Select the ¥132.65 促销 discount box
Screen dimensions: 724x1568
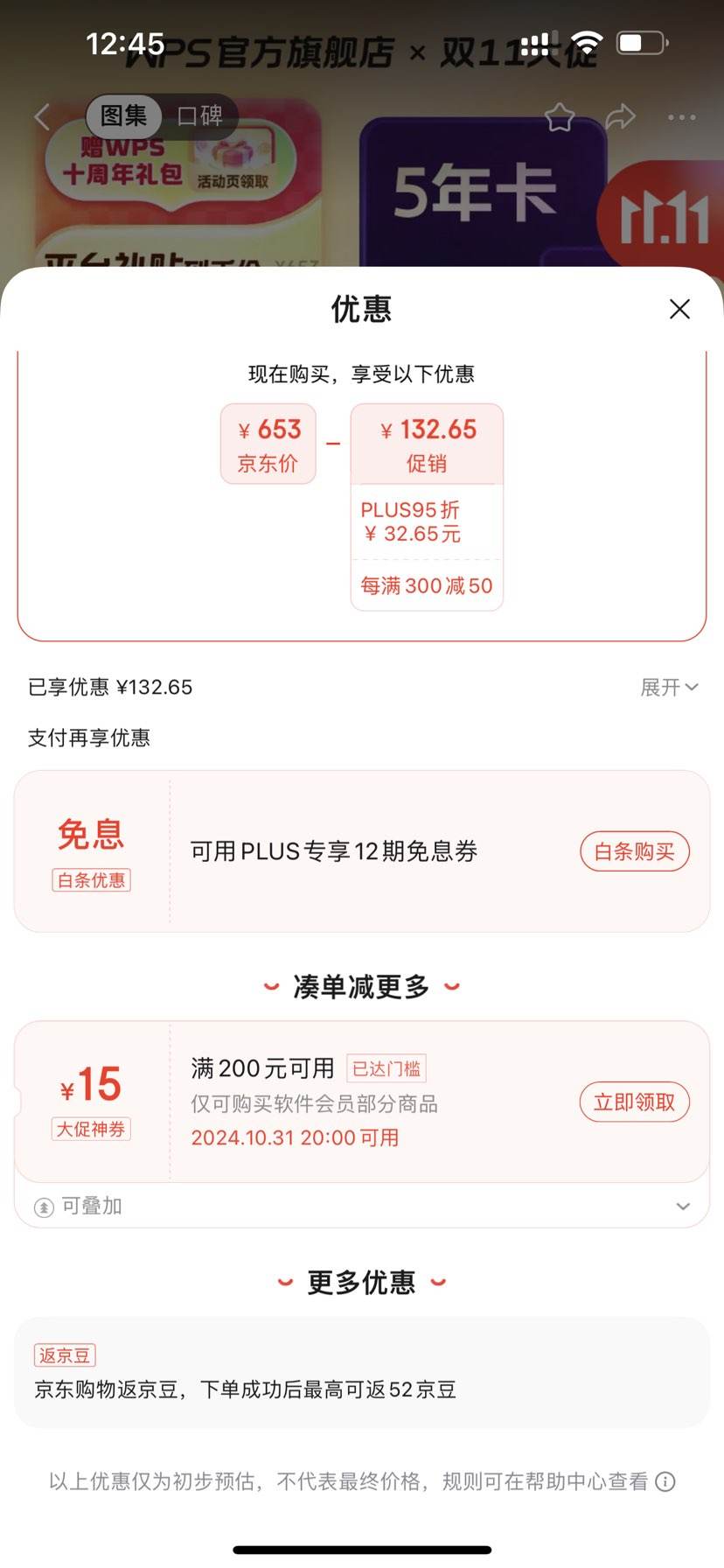tap(426, 443)
